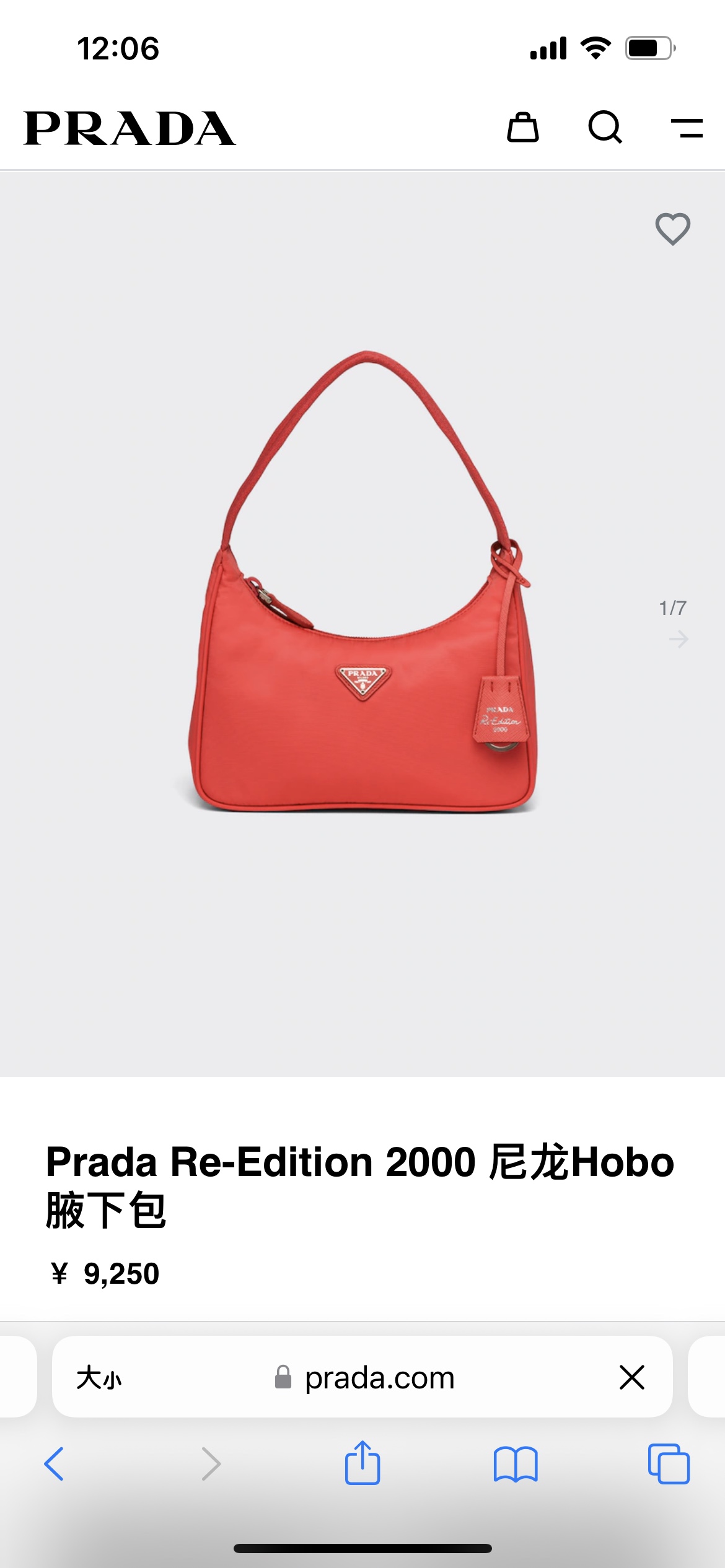Show the next product image with the arrow
This screenshot has width=725, height=1568.
[x=679, y=639]
